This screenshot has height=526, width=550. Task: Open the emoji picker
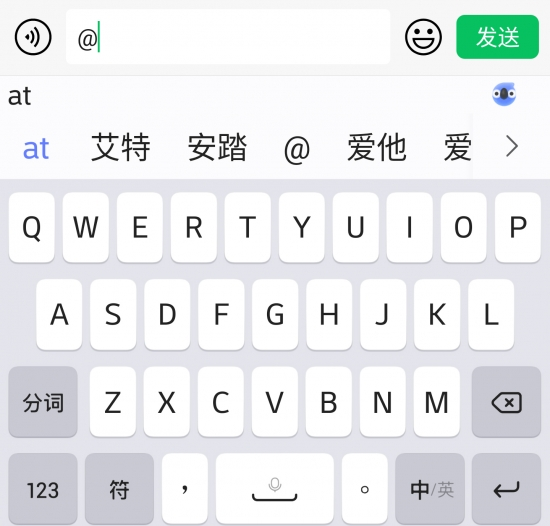click(423, 37)
